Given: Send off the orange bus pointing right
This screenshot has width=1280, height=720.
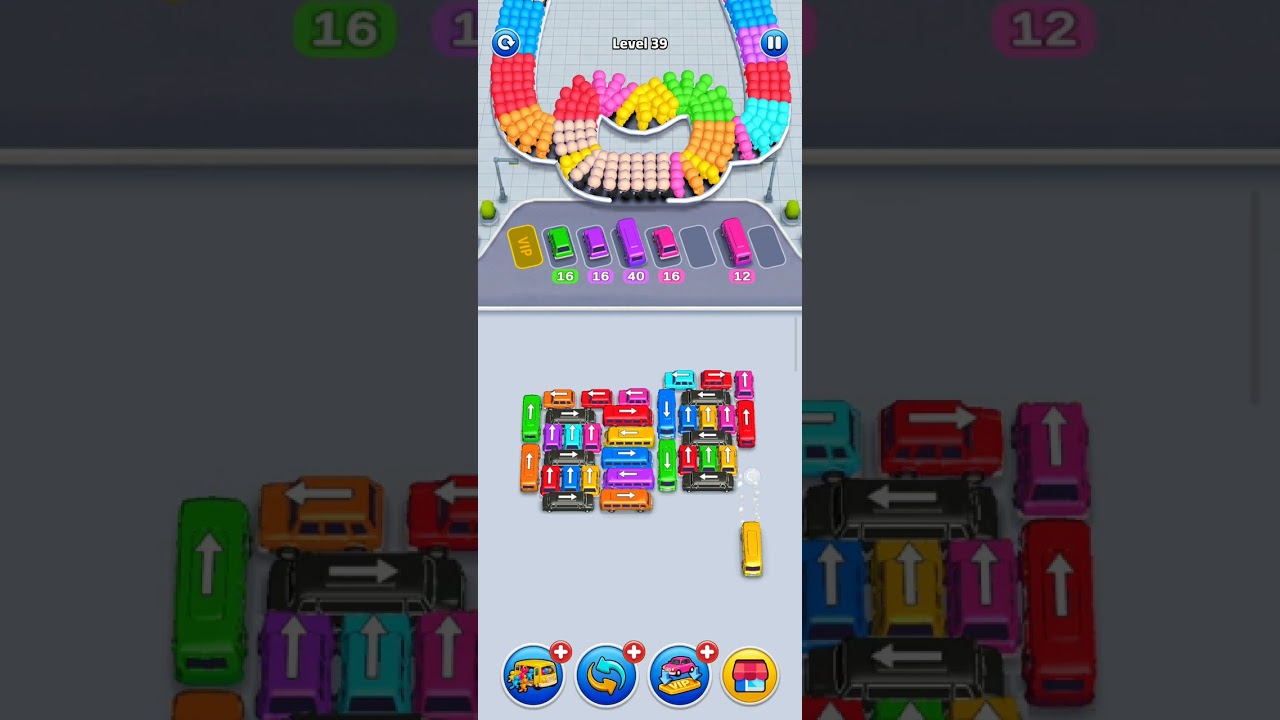Looking at the screenshot, I should [x=626, y=498].
